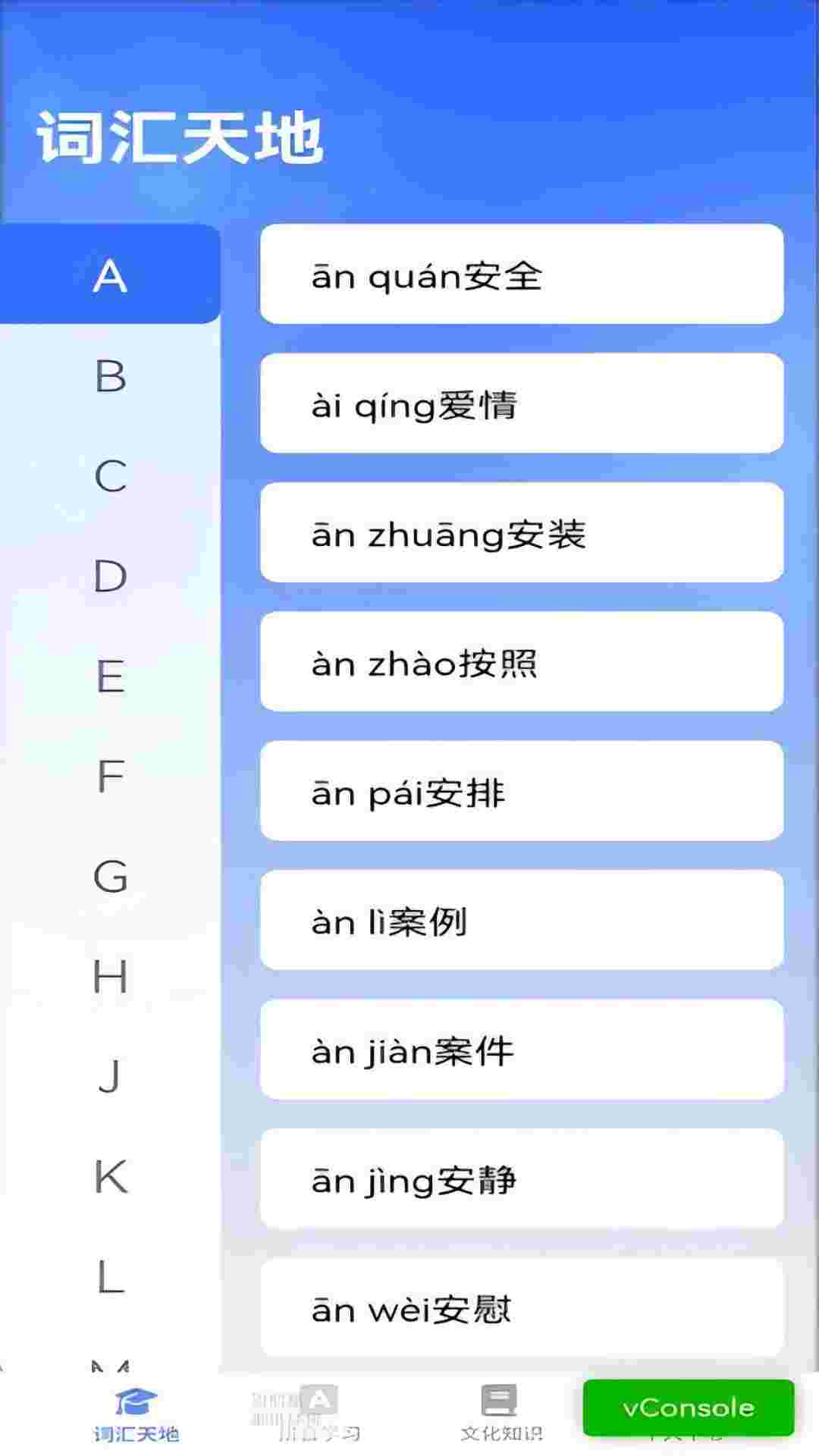This screenshot has height=1456, width=819.
Task: Switch to letter H word list
Action: (x=110, y=976)
